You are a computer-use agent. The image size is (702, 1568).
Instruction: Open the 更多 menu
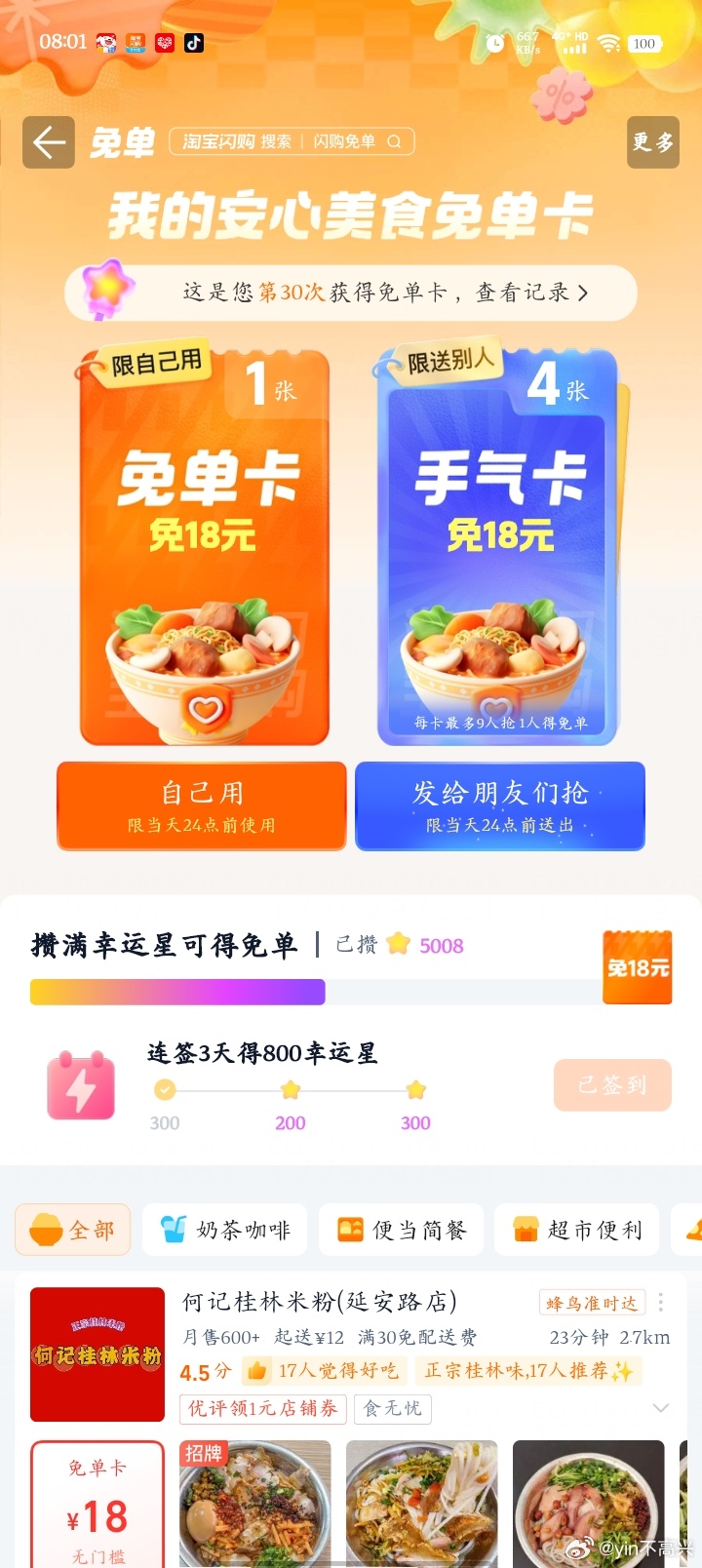click(x=652, y=142)
